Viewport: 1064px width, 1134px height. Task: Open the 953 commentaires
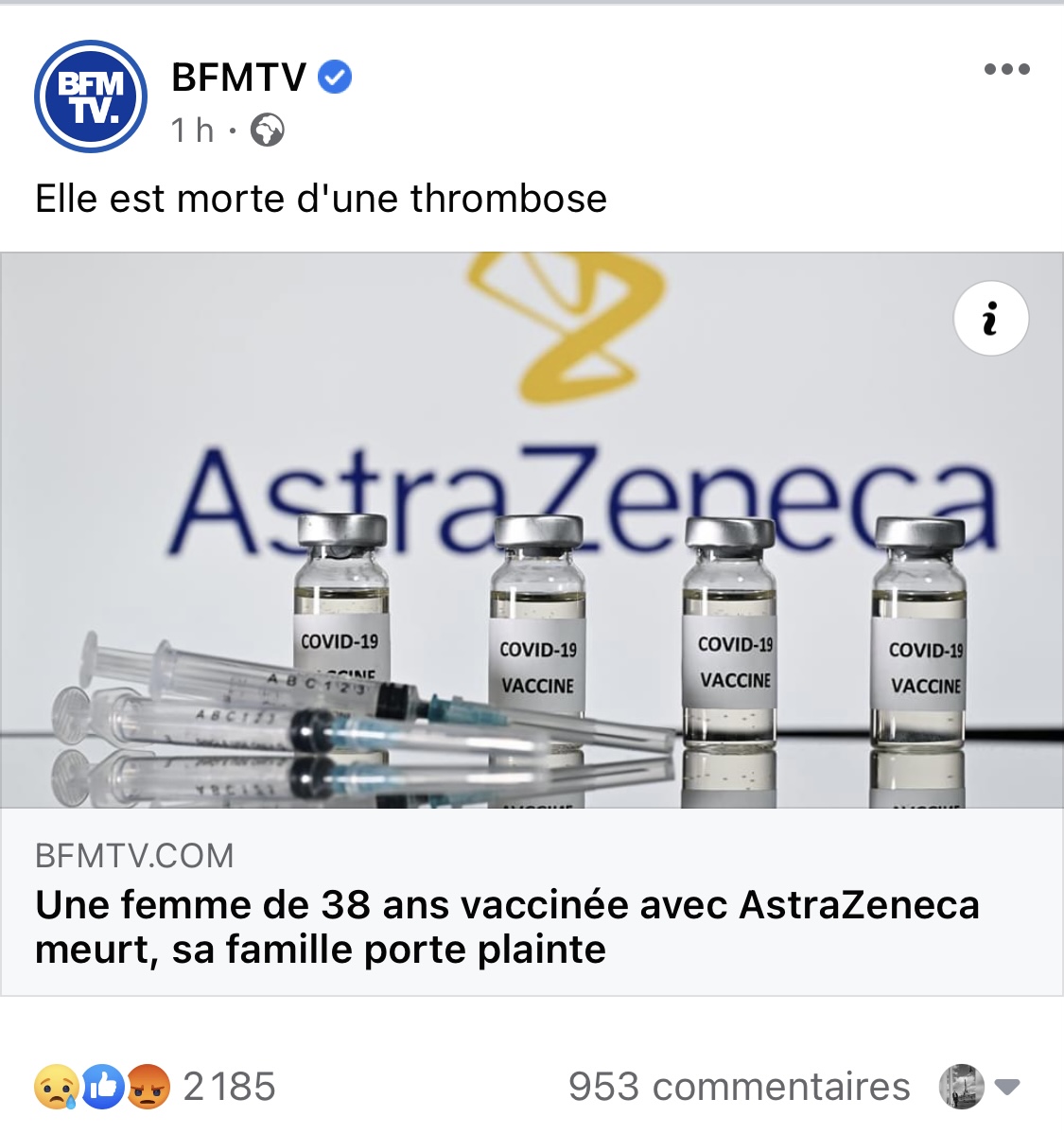click(x=739, y=1087)
